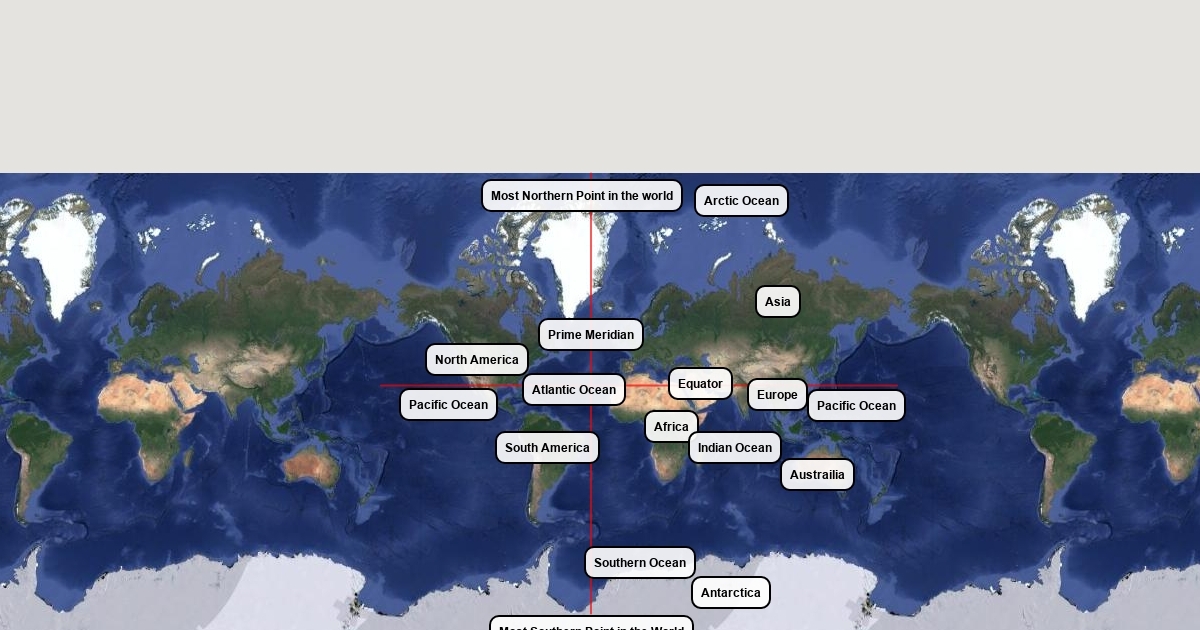The image size is (1200, 630).
Task: Select the Austrailia marker
Action: point(816,475)
